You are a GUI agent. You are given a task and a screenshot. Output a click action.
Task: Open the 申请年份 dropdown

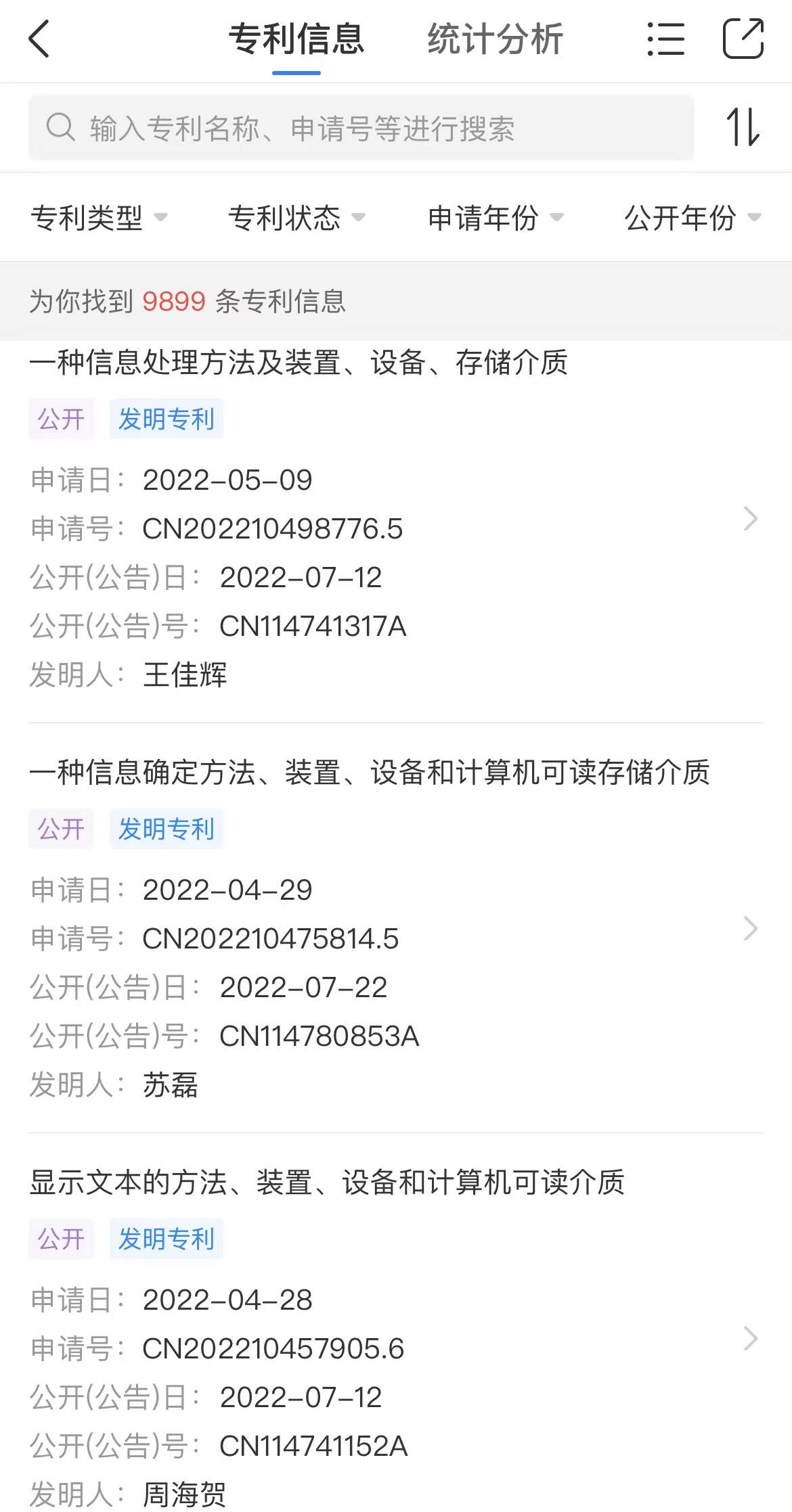point(495,218)
